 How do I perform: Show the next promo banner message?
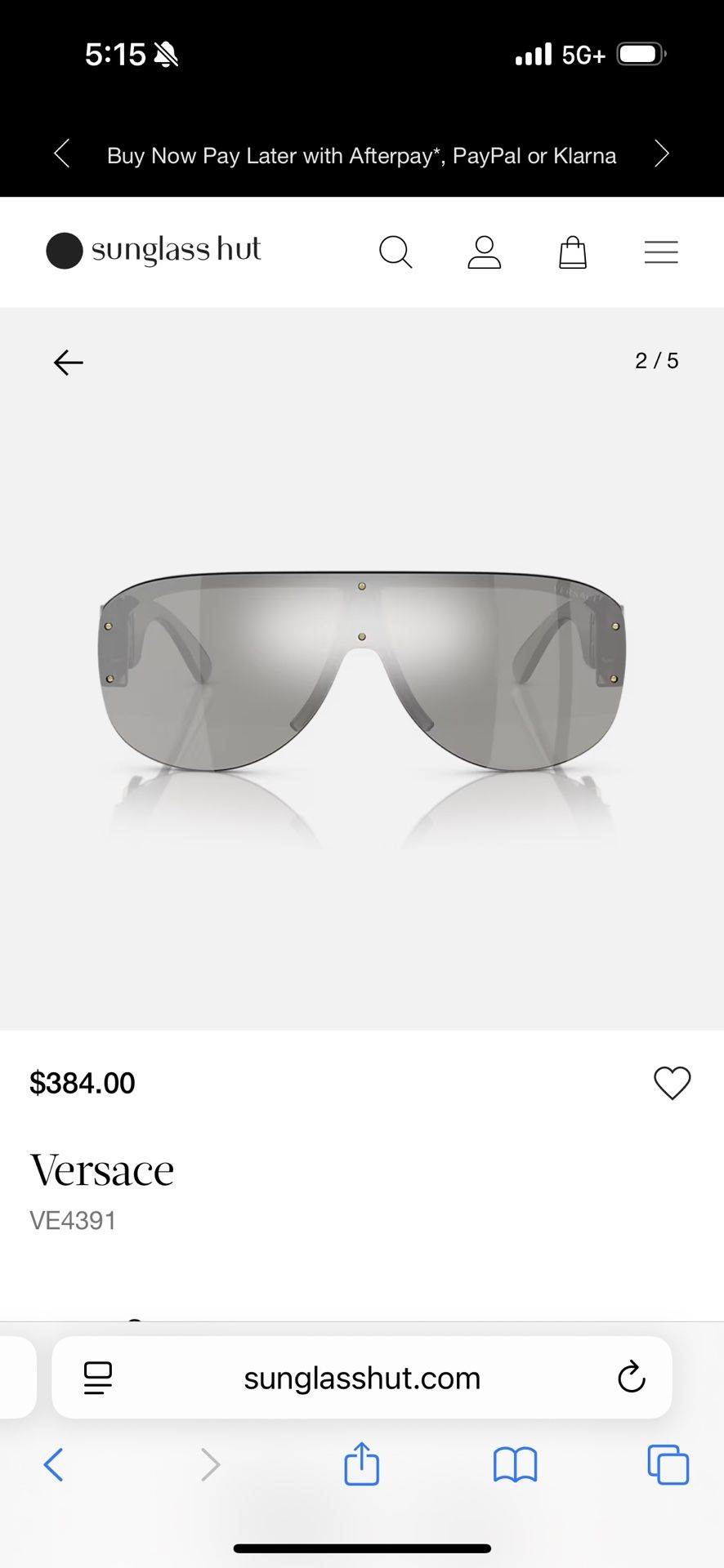point(662,154)
